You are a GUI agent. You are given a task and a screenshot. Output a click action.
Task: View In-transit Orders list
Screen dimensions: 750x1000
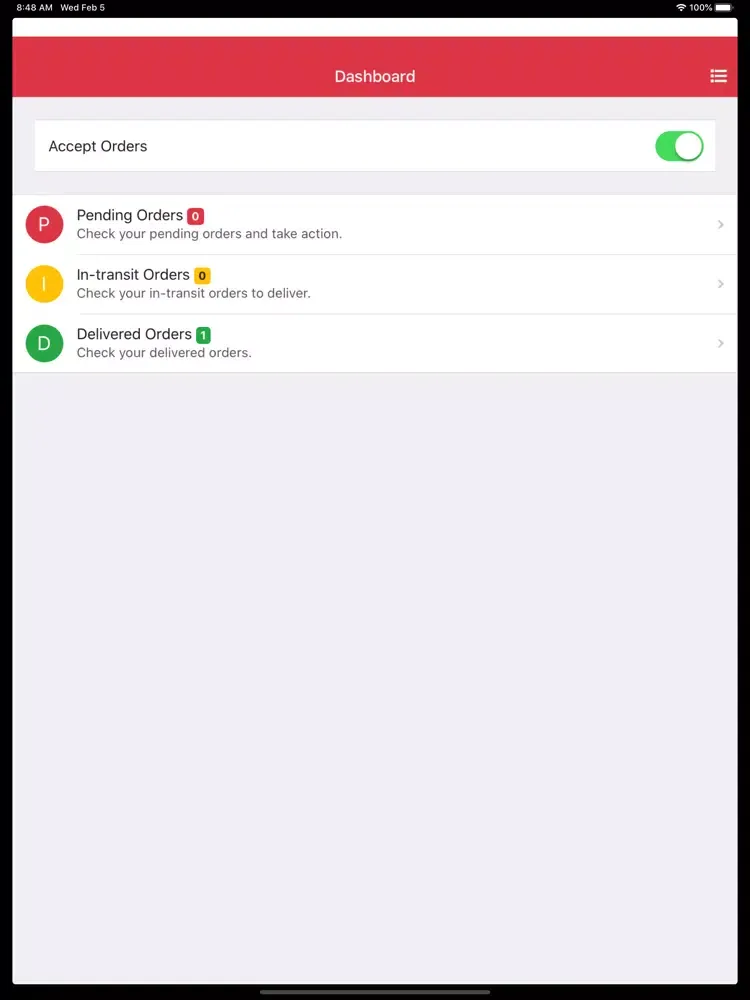point(374,284)
